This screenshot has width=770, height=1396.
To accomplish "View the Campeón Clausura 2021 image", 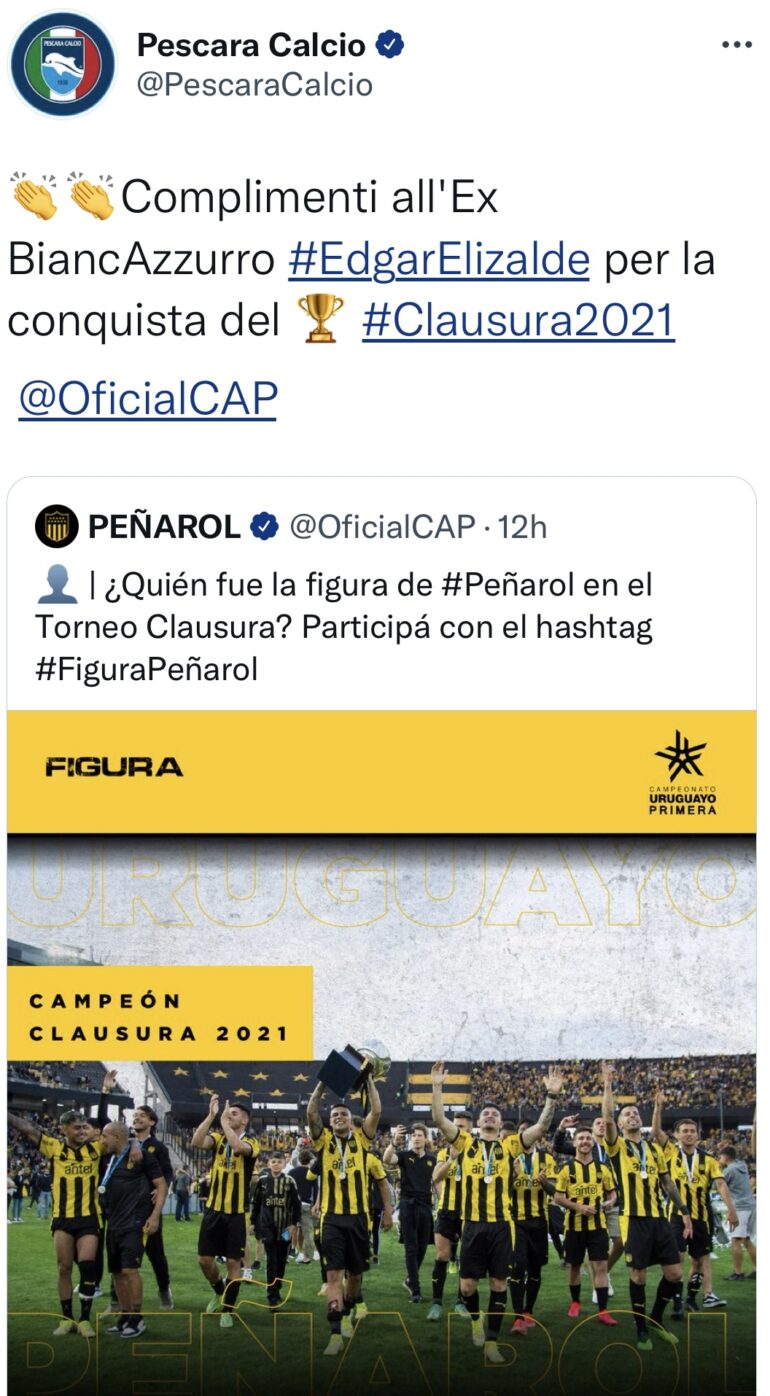I will [381, 1050].
